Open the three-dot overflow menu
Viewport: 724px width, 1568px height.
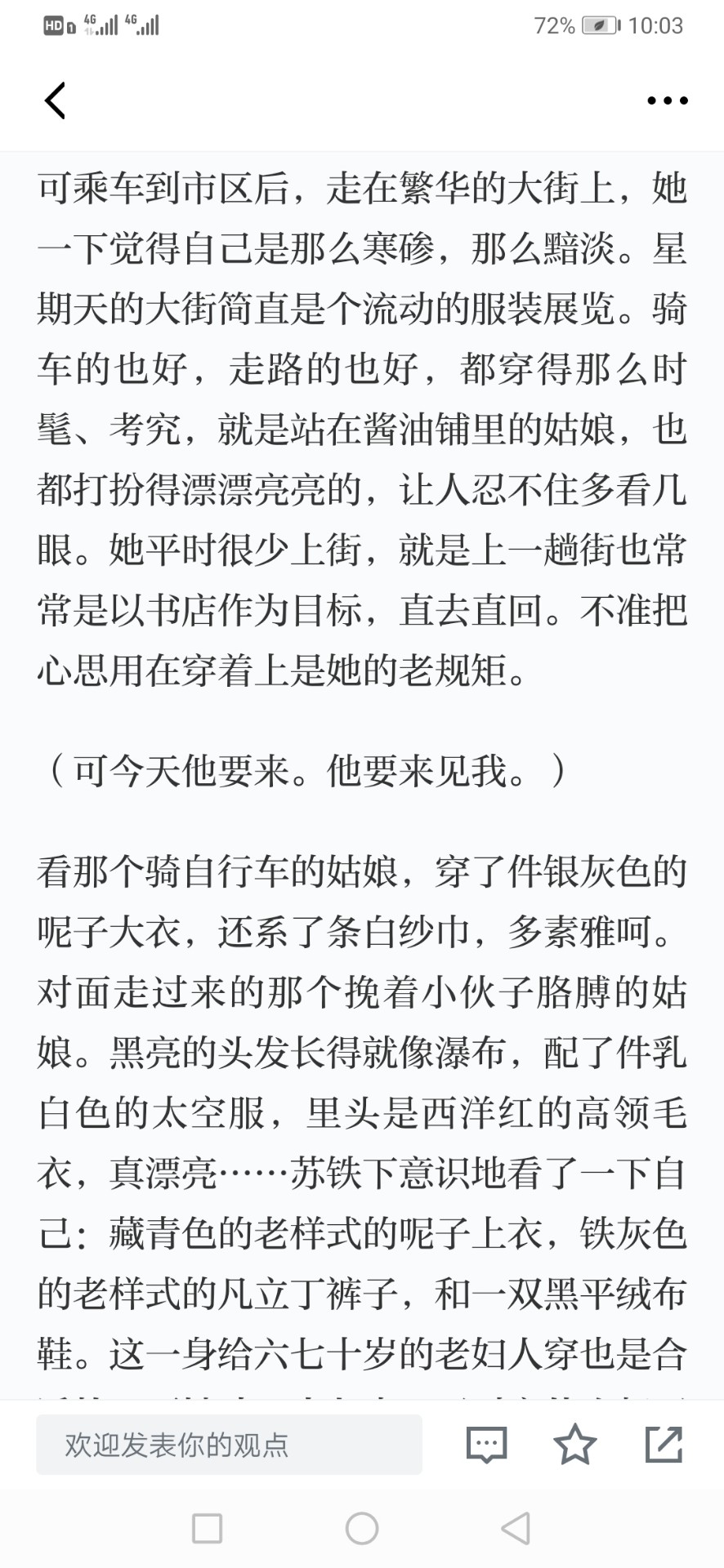click(668, 100)
